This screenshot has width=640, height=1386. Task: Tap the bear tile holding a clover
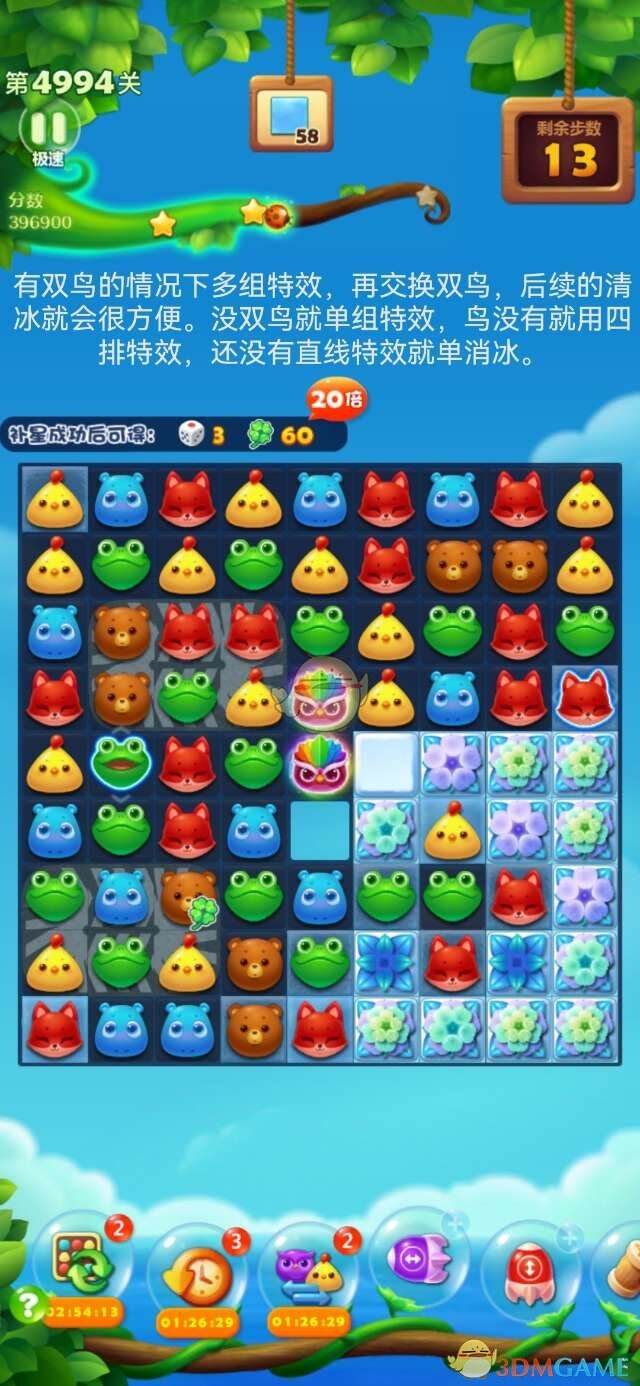[188, 895]
